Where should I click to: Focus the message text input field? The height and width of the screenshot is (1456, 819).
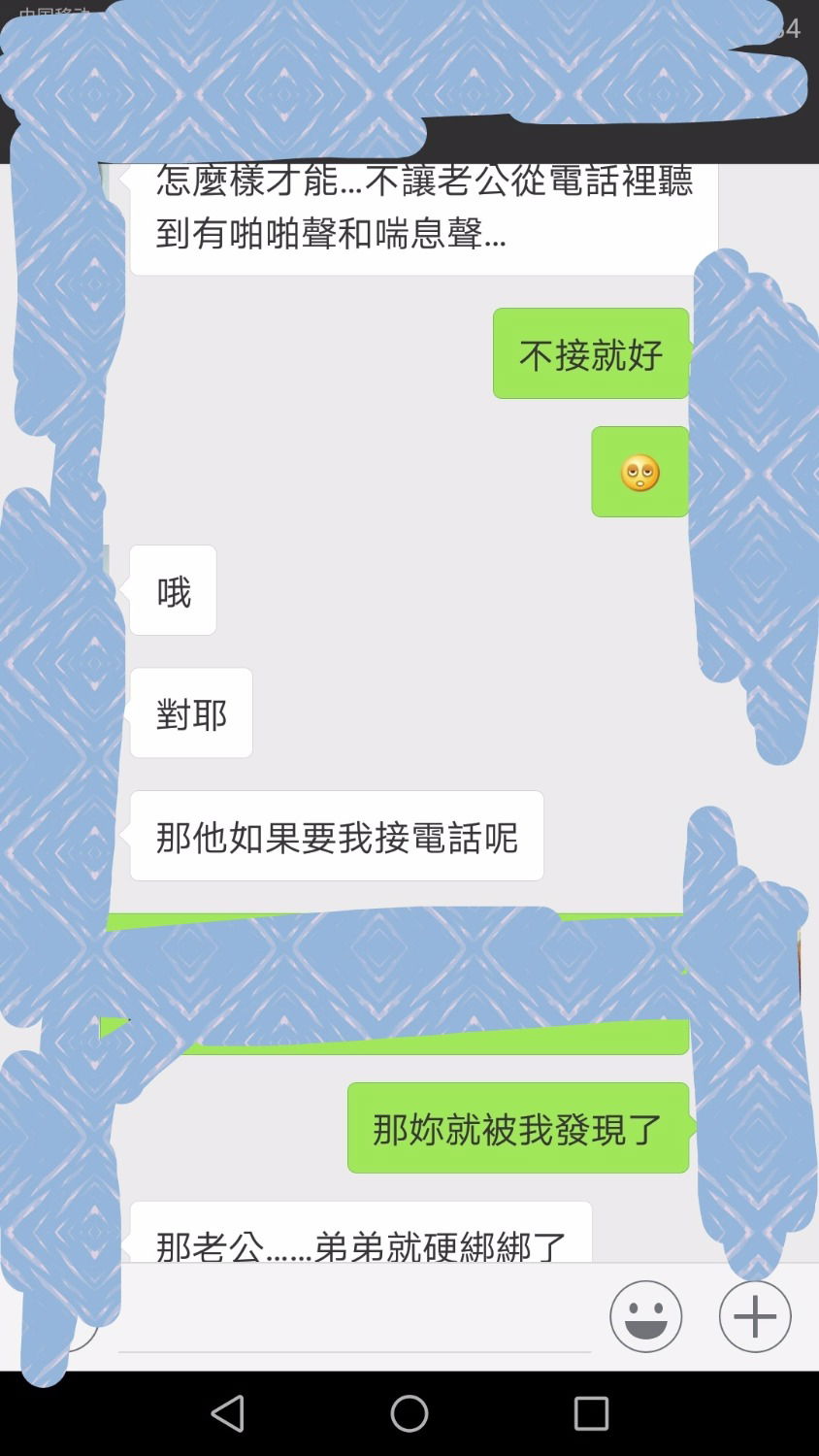[x=354, y=1320]
